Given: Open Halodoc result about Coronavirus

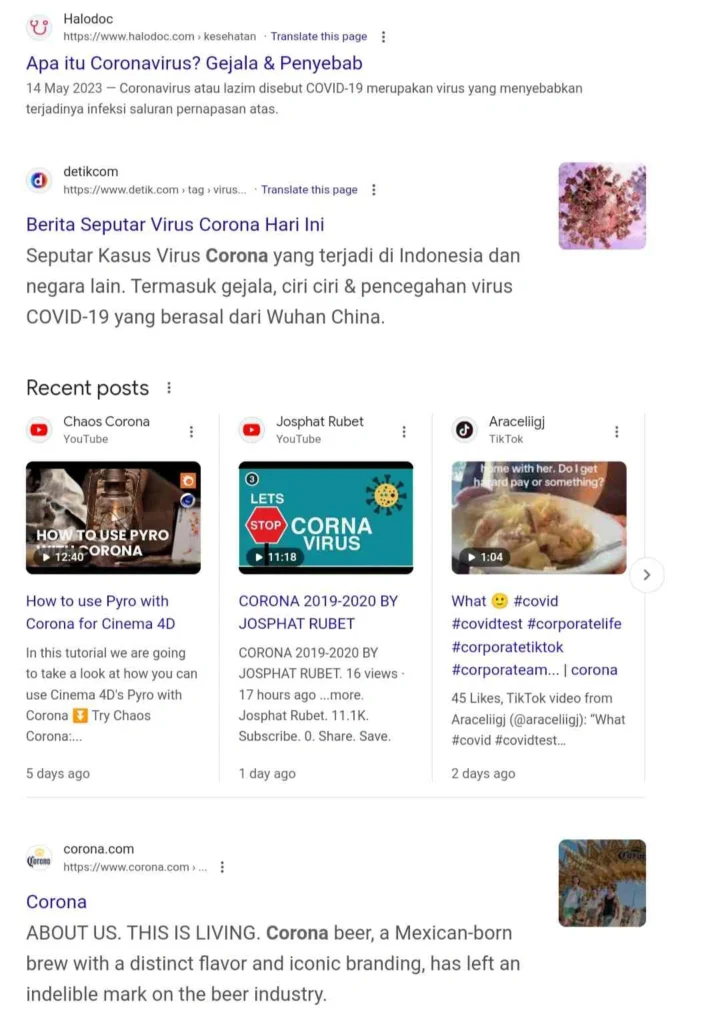Looking at the screenshot, I should [x=194, y=63].
